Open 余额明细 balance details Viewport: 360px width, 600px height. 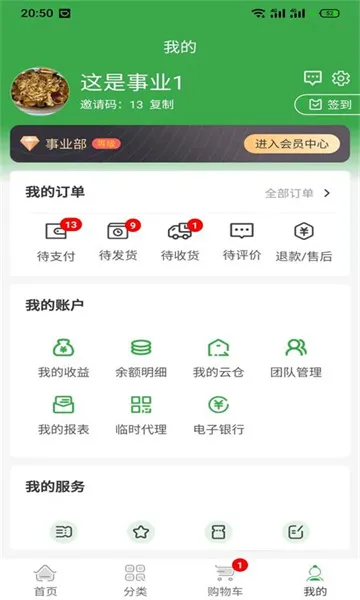pyautogui.click(x=141, y=358)
